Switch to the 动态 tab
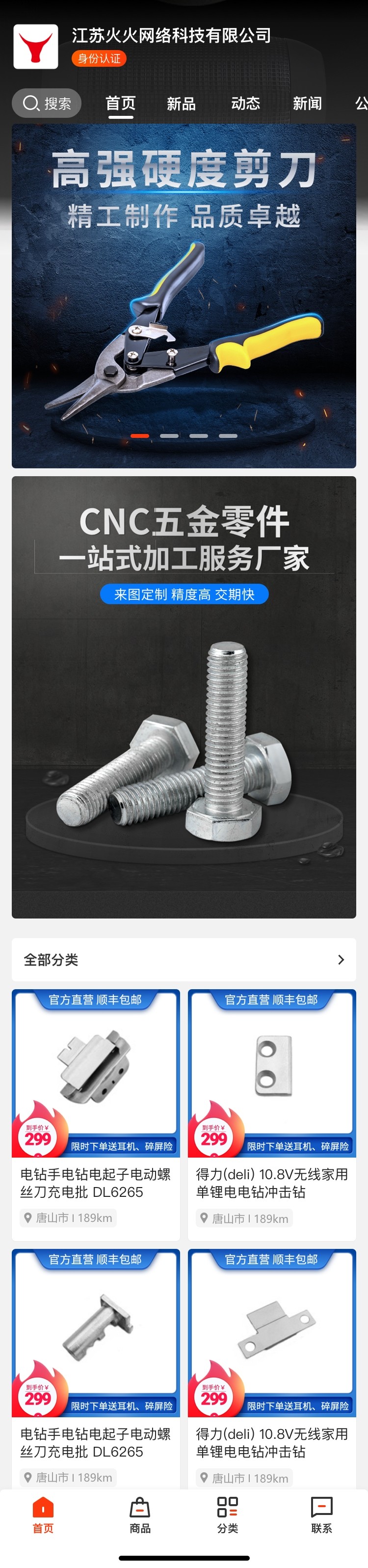Screen dimensions: 368x1568 click(x=245, y=104)
